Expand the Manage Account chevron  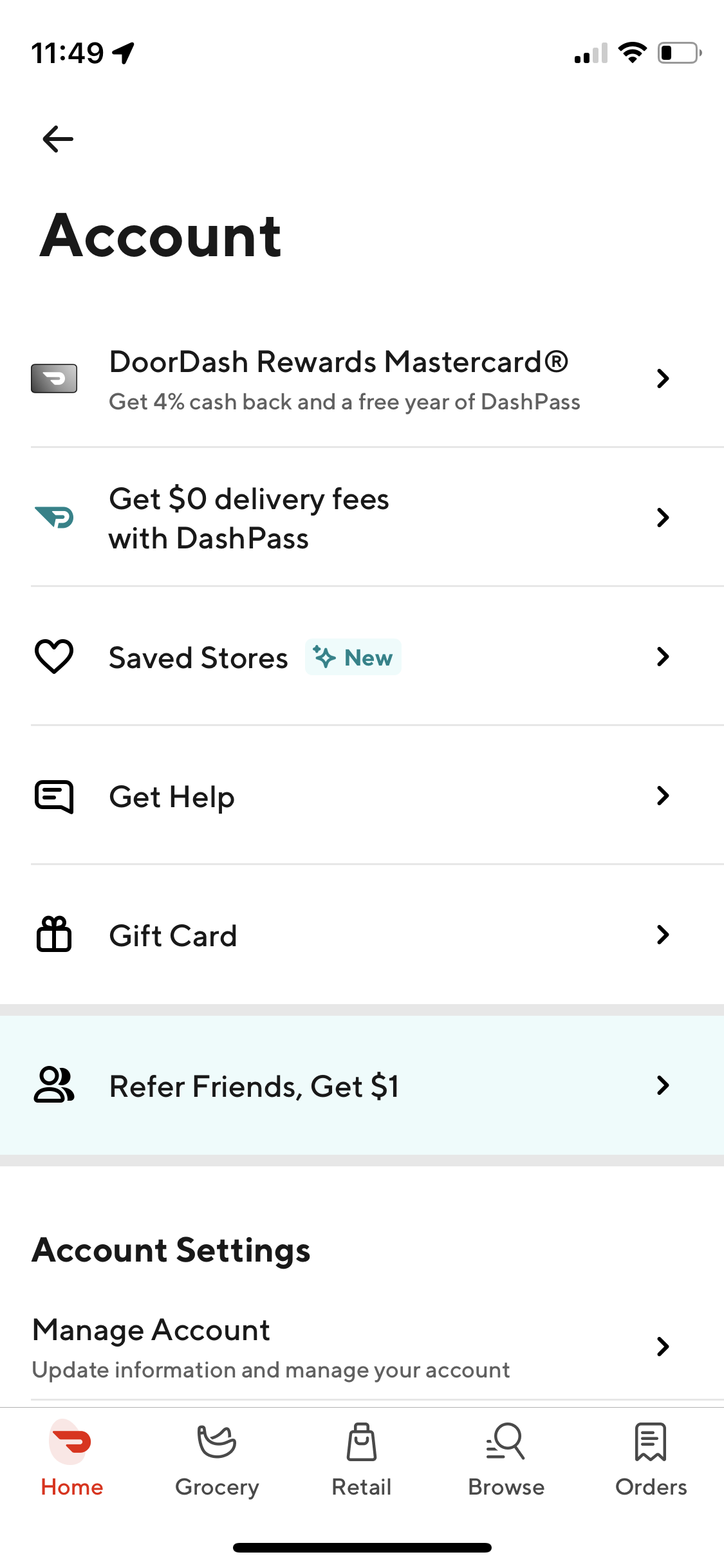pyautogui.click(x=663, y=1347)
